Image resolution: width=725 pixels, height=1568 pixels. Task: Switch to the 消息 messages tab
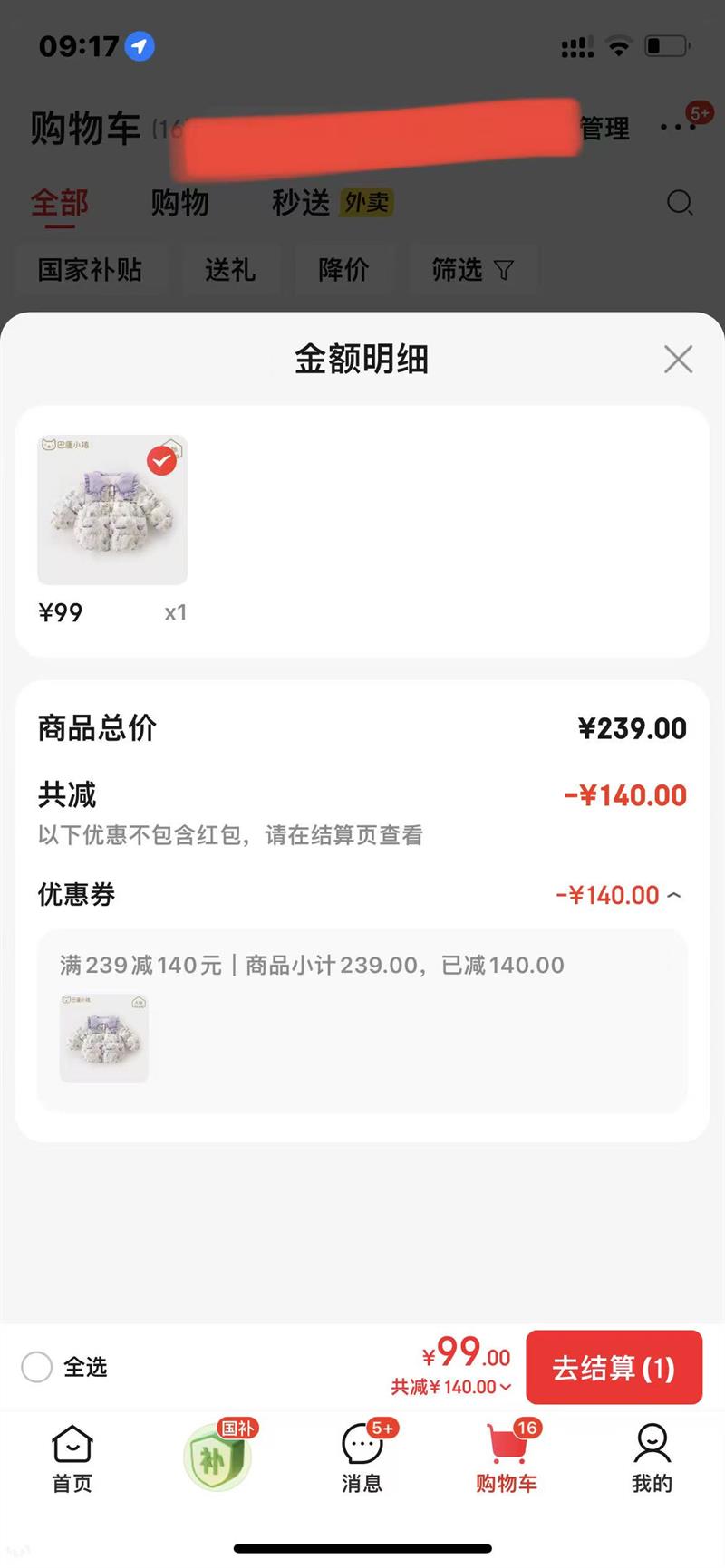click(362, 1456)
